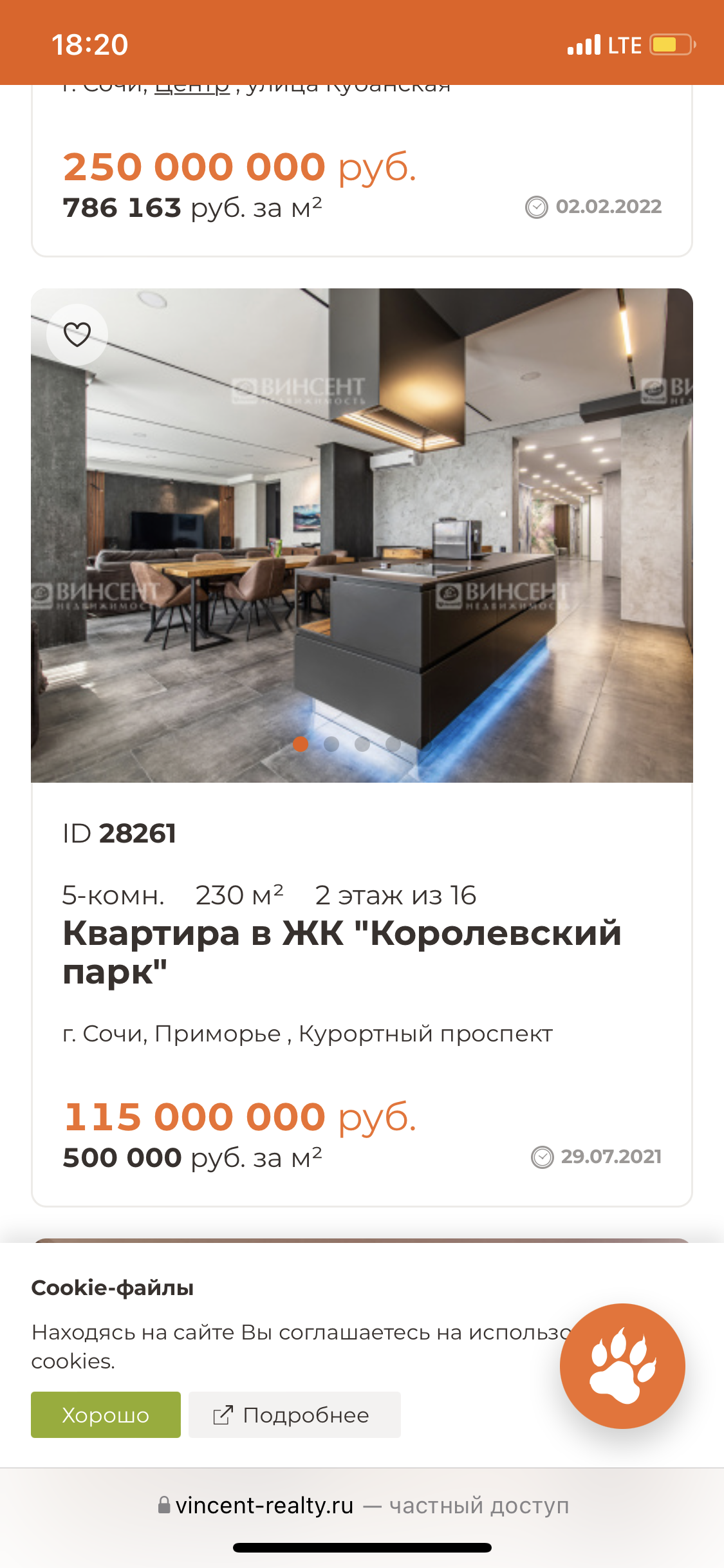The width and height of the screenshot is (724, 1568).
Task: Jump to the second photo dot
Action: click(331, 744)
